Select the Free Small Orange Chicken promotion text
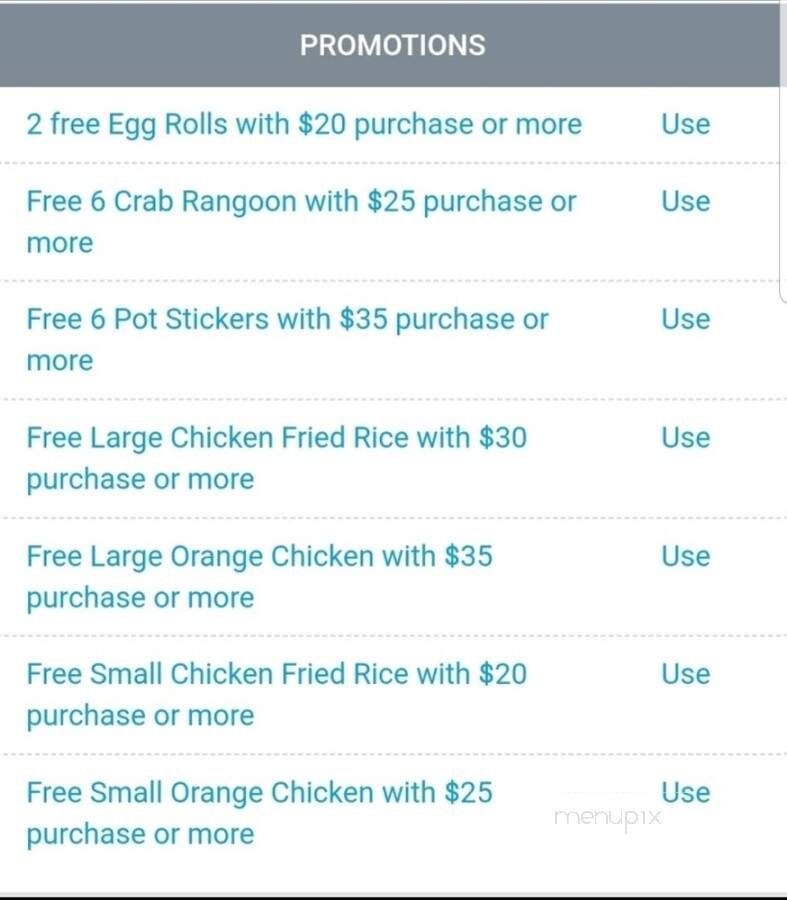 point(258,812)
